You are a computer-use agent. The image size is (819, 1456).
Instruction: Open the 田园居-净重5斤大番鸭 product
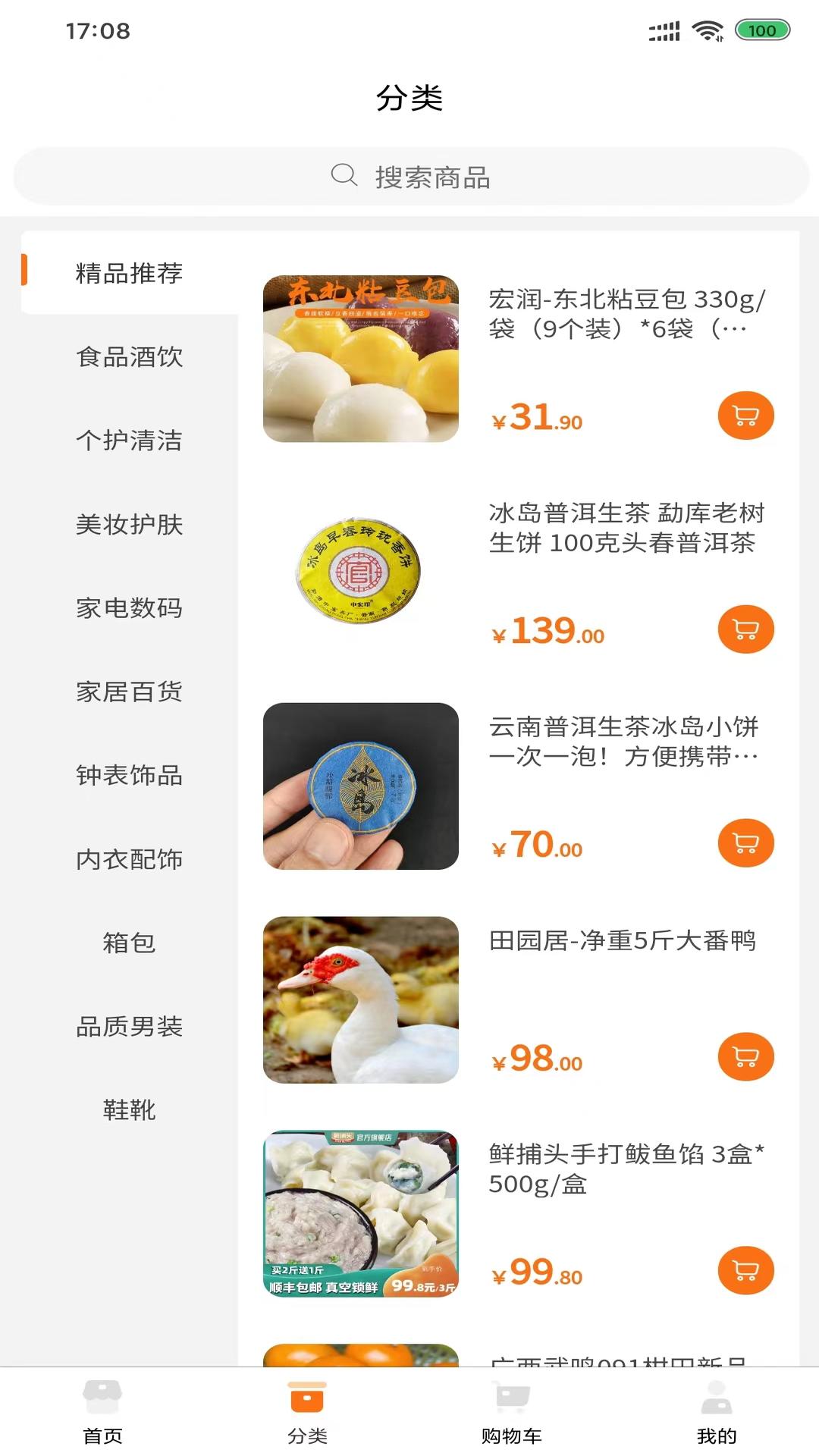pos(622,941)
